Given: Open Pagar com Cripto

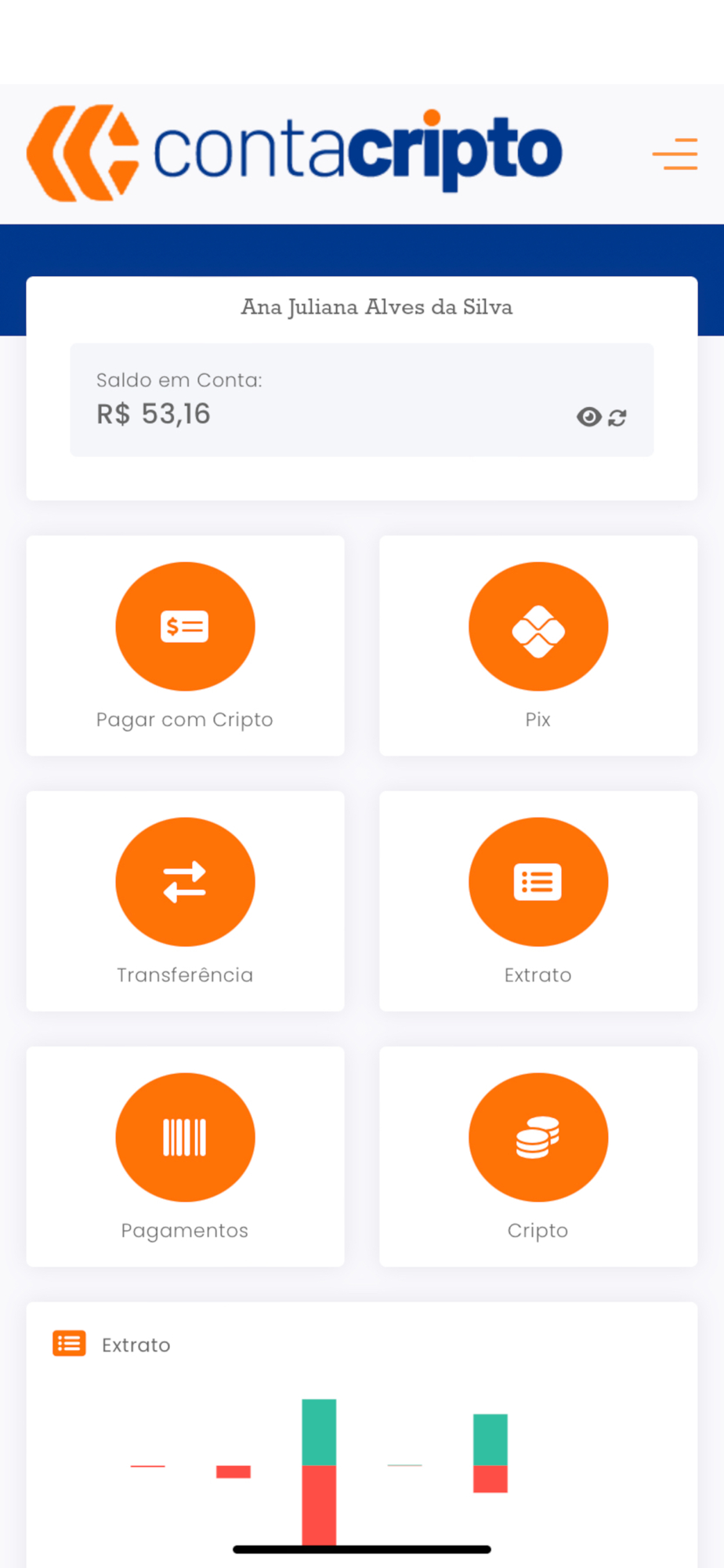Looking at the screenshot, I should (185, 645).
